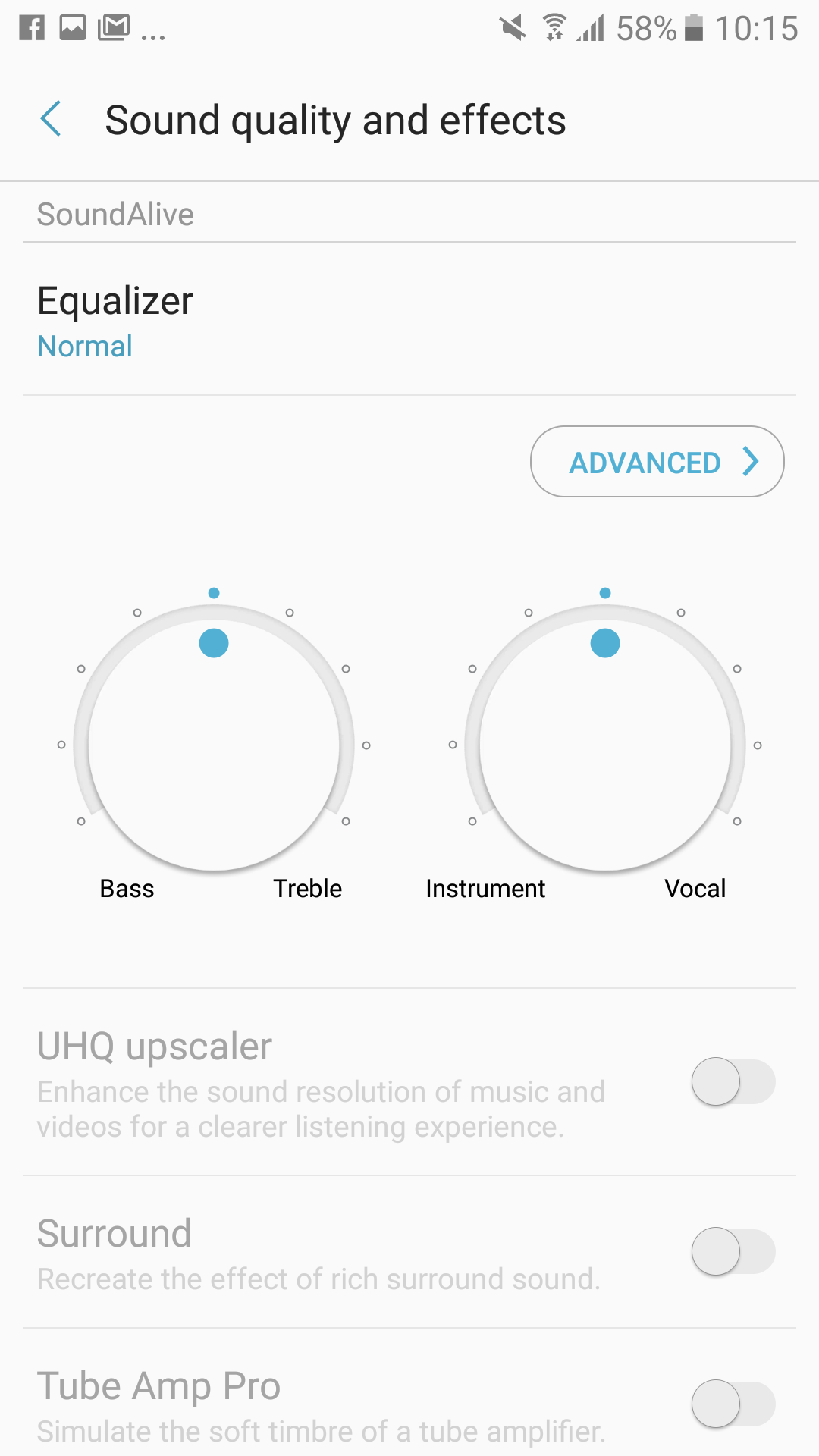Tap the Instrument/Vocal dial knob

point(605,739)
